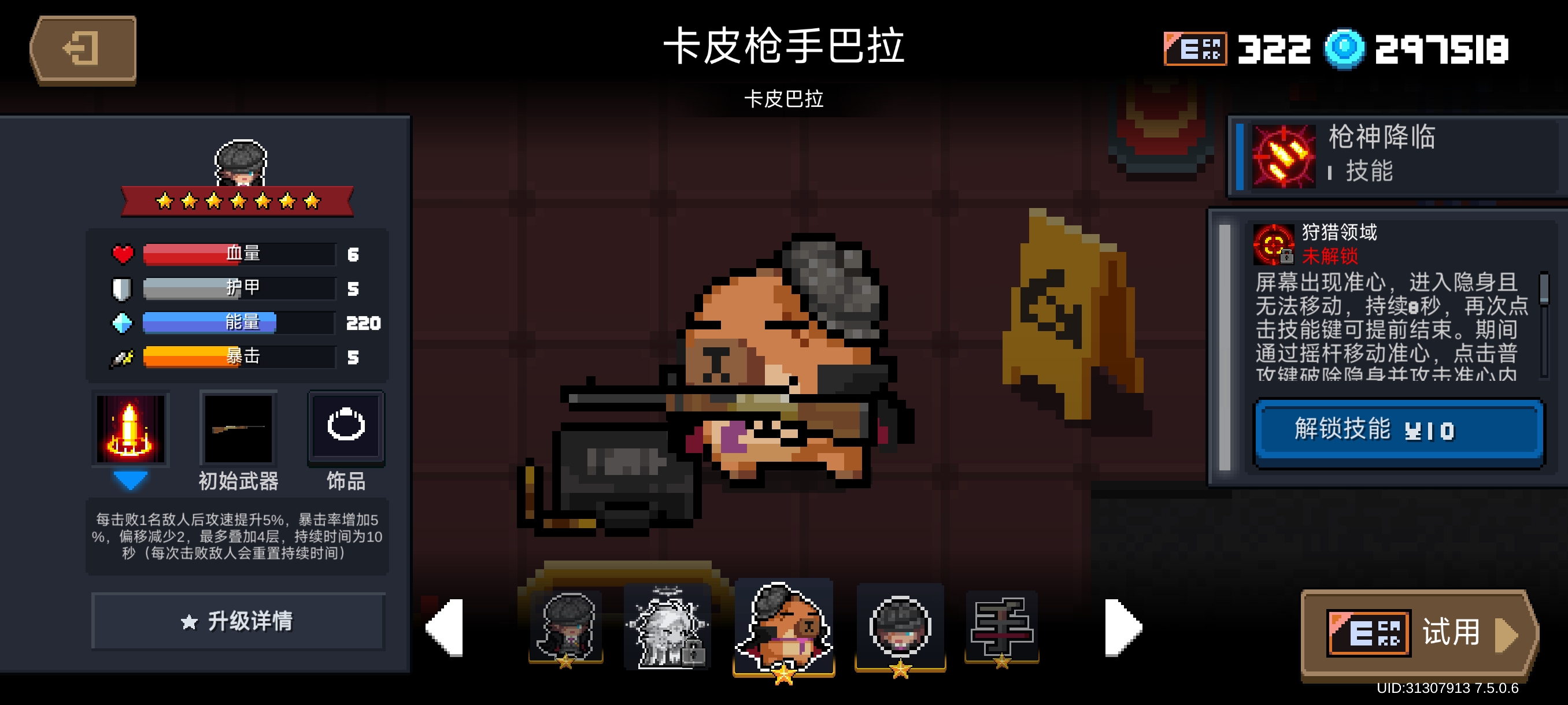Select the circular portrait skin thumbnail
Image resolution: width=1568 pixels, height=705 pixels.
pyautogui.click(x=900, y=627)
